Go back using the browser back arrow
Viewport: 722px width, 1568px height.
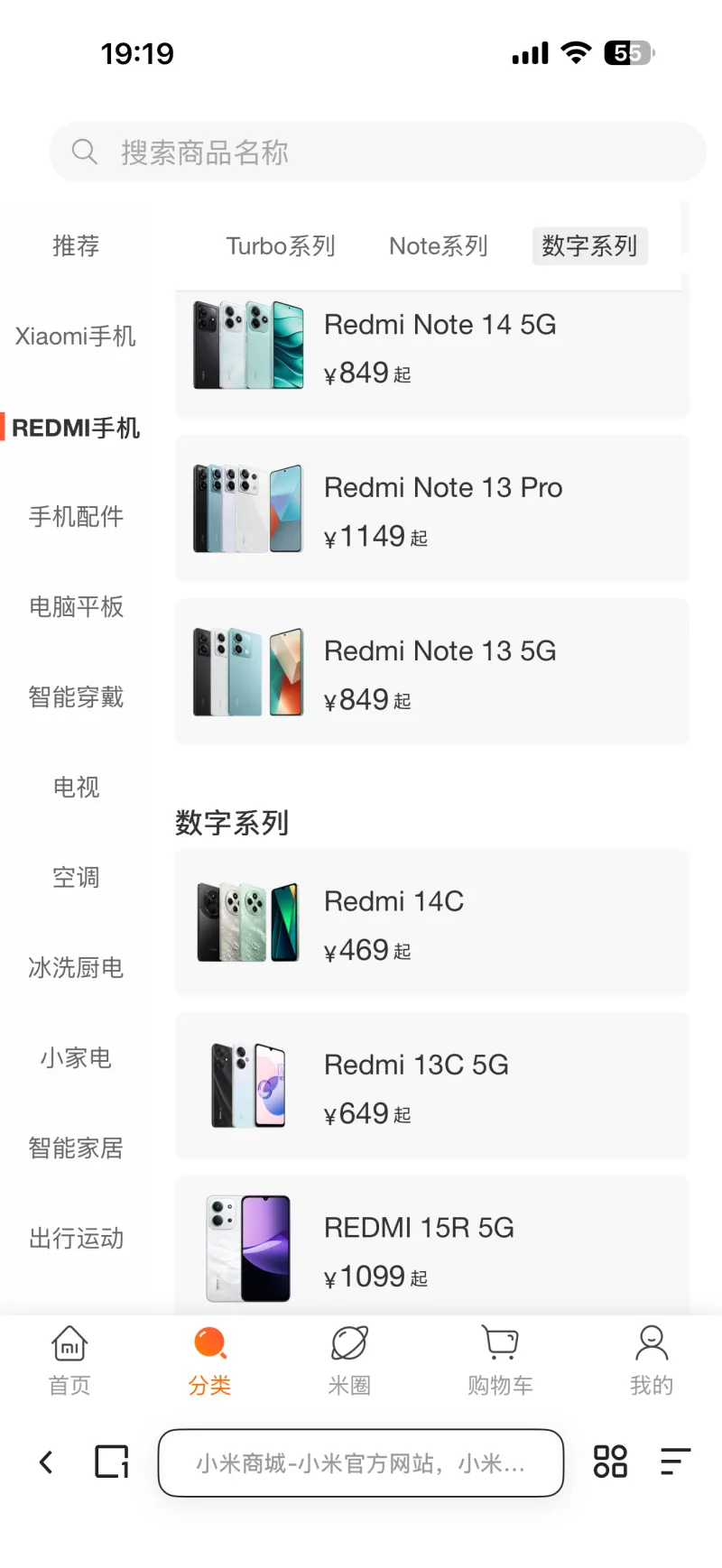(x=46, y=1462)
